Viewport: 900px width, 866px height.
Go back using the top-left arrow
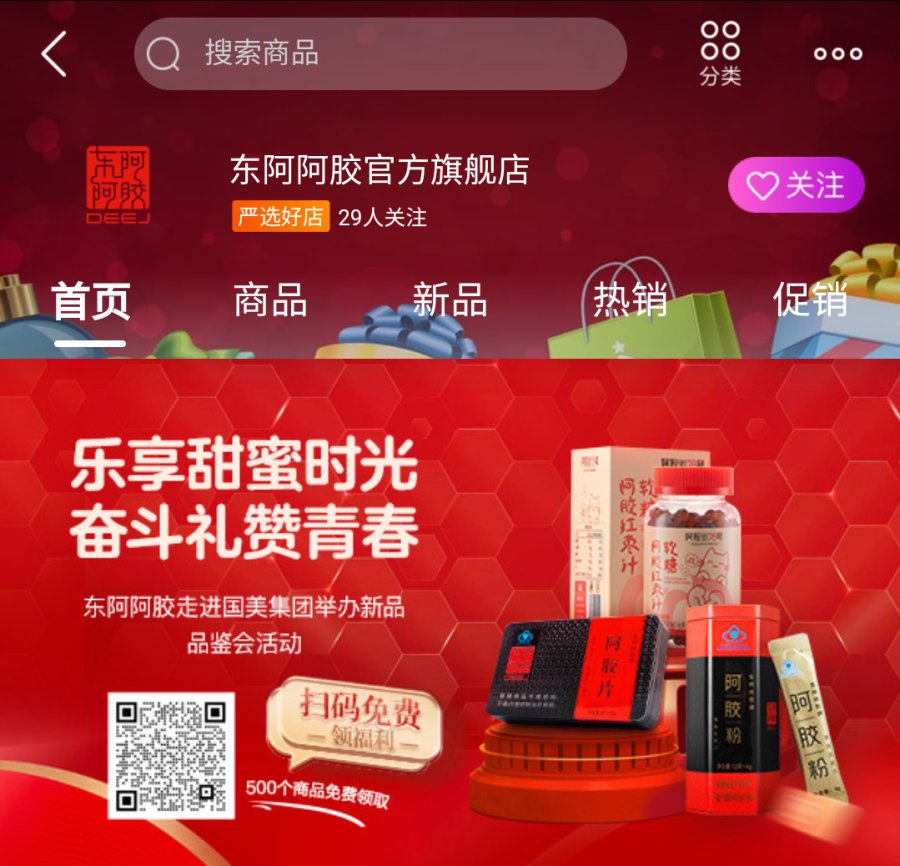point(54,54)
